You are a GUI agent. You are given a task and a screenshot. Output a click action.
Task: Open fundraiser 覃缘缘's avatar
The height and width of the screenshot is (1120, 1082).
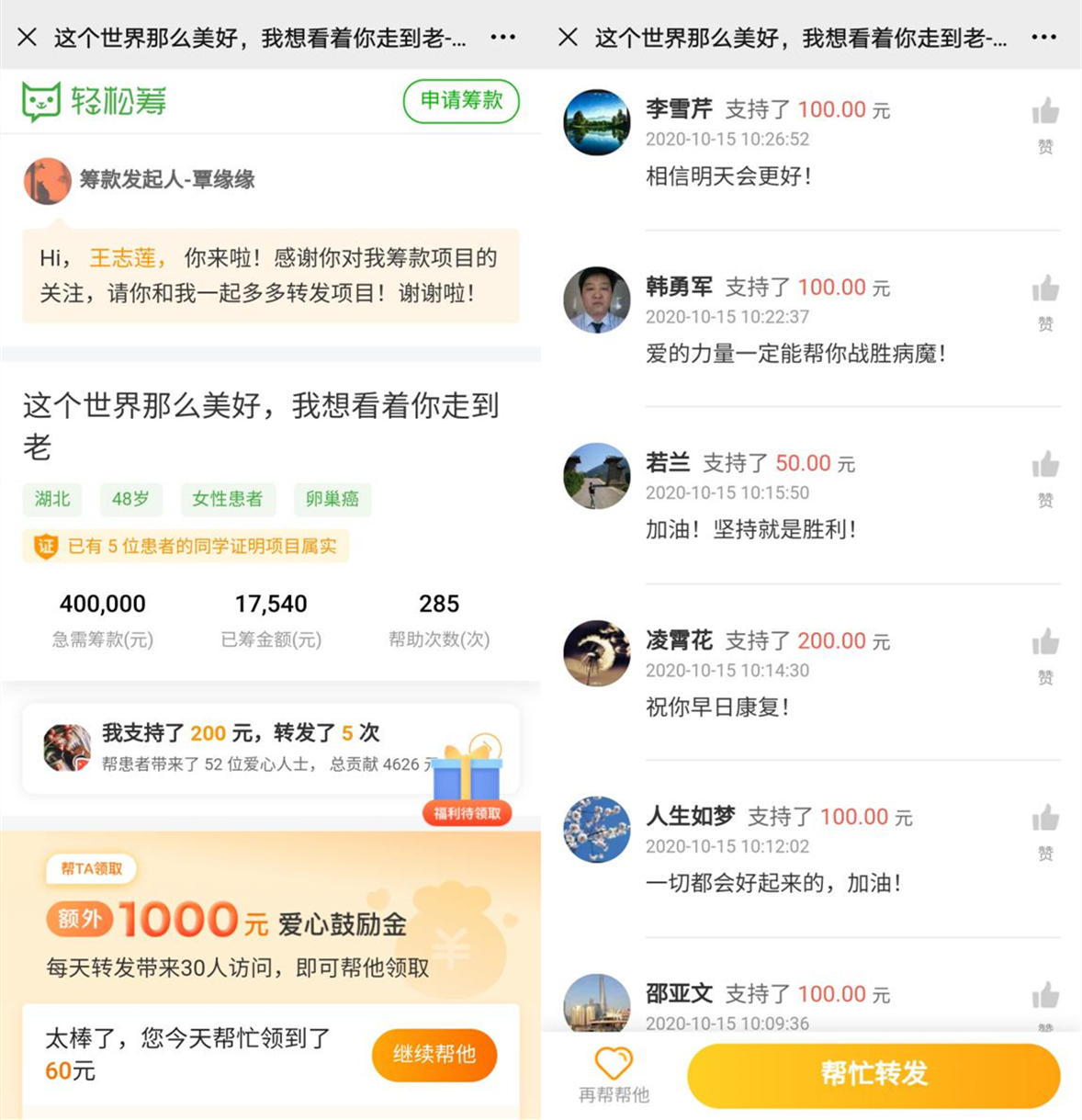[48, 181]
